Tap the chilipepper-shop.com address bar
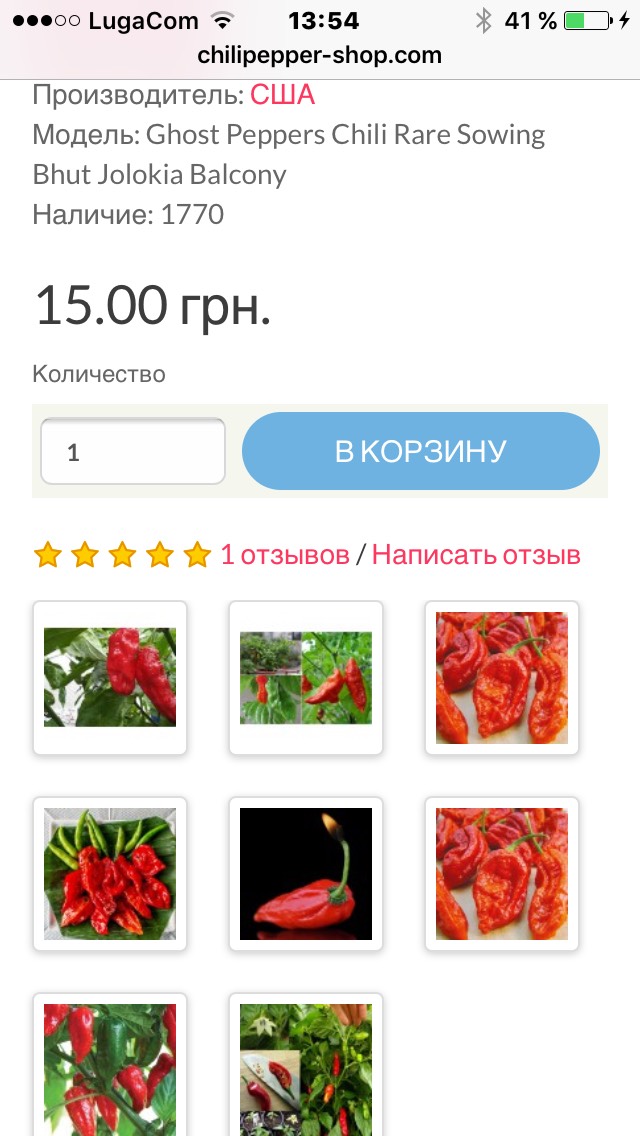Image resolution: width=640 pixels, height=1136 pixels. pyautogui.click(x=320, y=55)
